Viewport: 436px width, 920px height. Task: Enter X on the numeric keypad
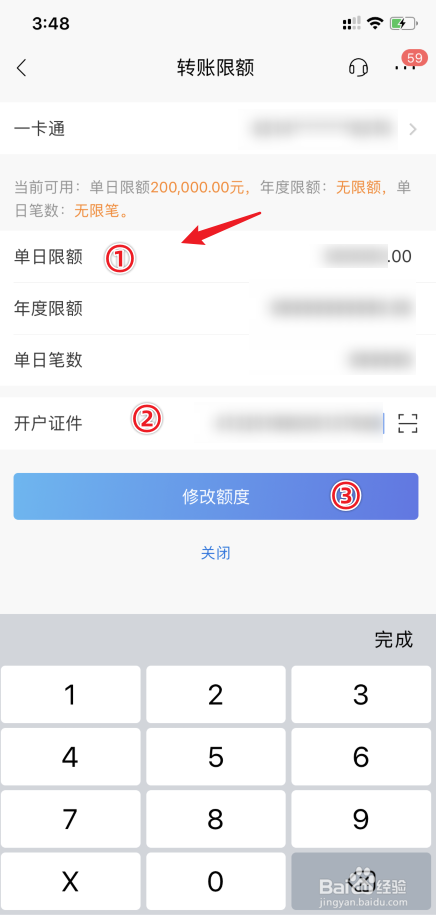click(x=70, y=881)
